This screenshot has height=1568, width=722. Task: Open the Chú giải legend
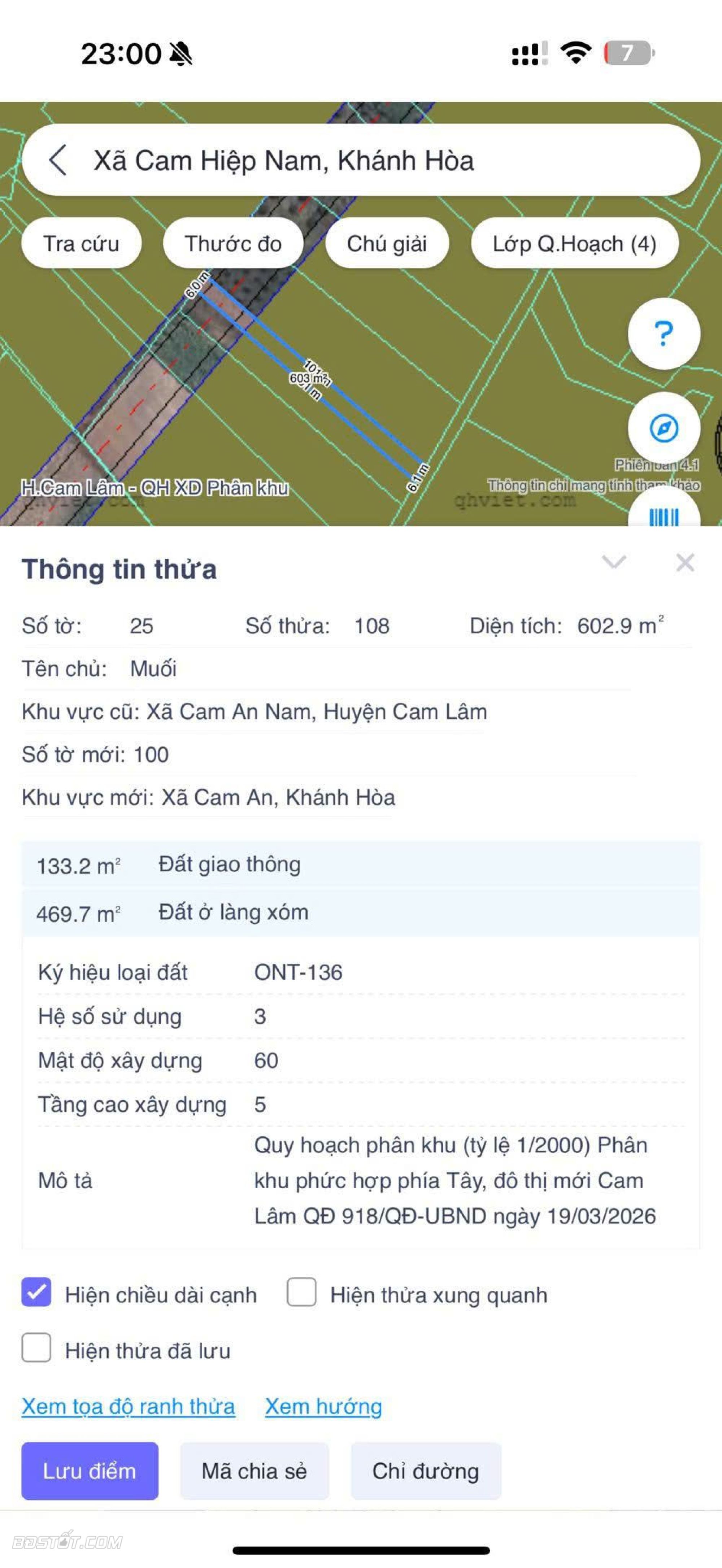point(387,244)
